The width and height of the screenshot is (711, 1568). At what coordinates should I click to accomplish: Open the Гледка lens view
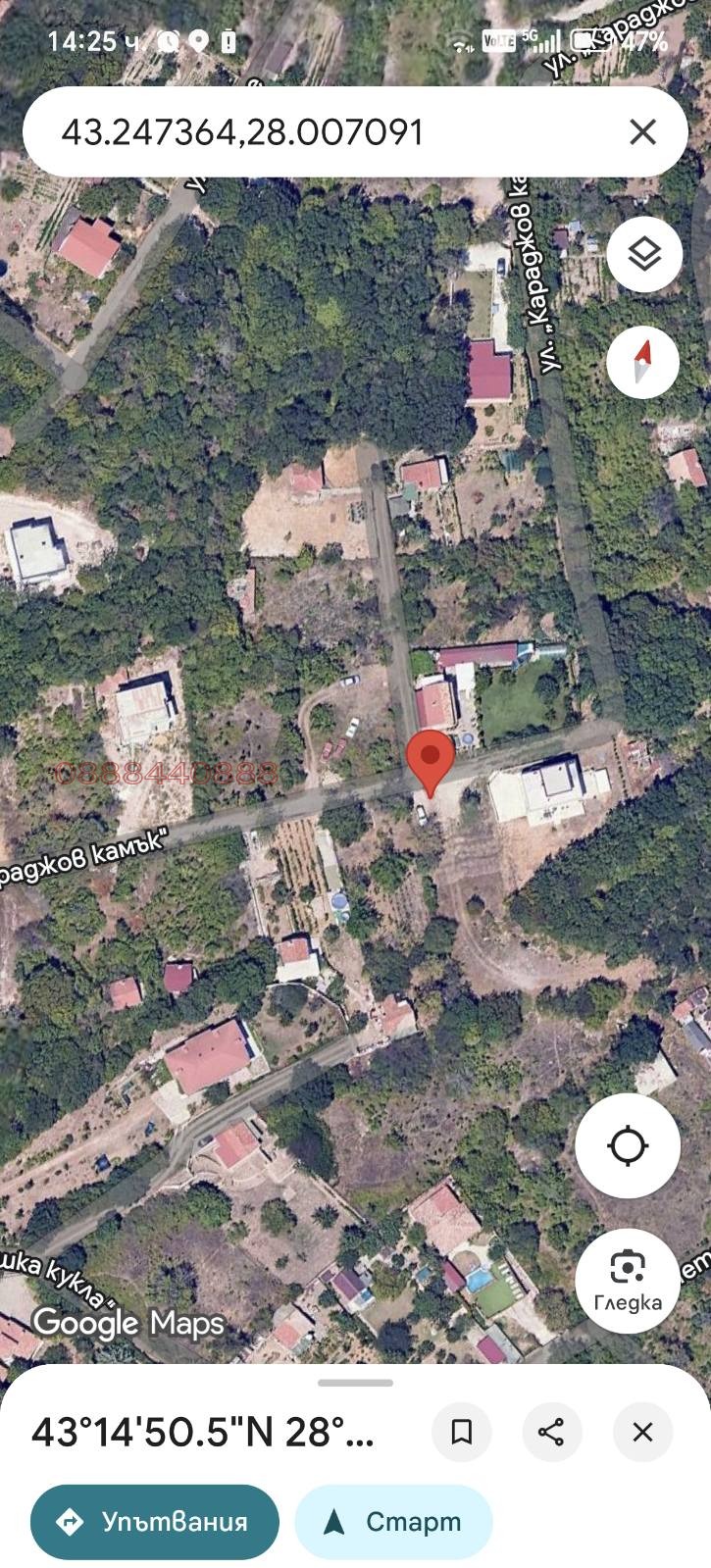[x=628, y=1281]
